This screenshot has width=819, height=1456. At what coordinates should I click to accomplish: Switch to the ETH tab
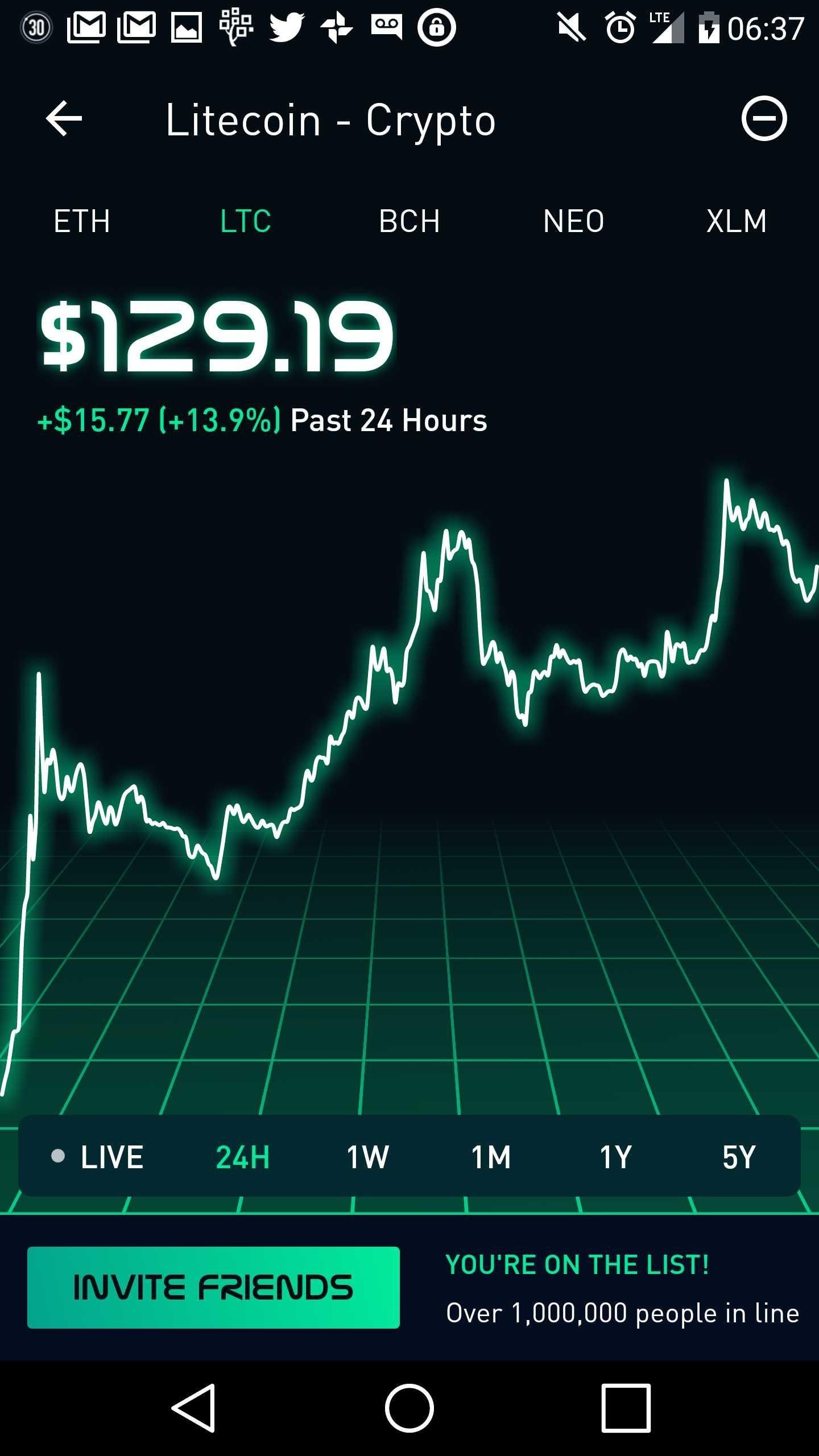(82, 221)
